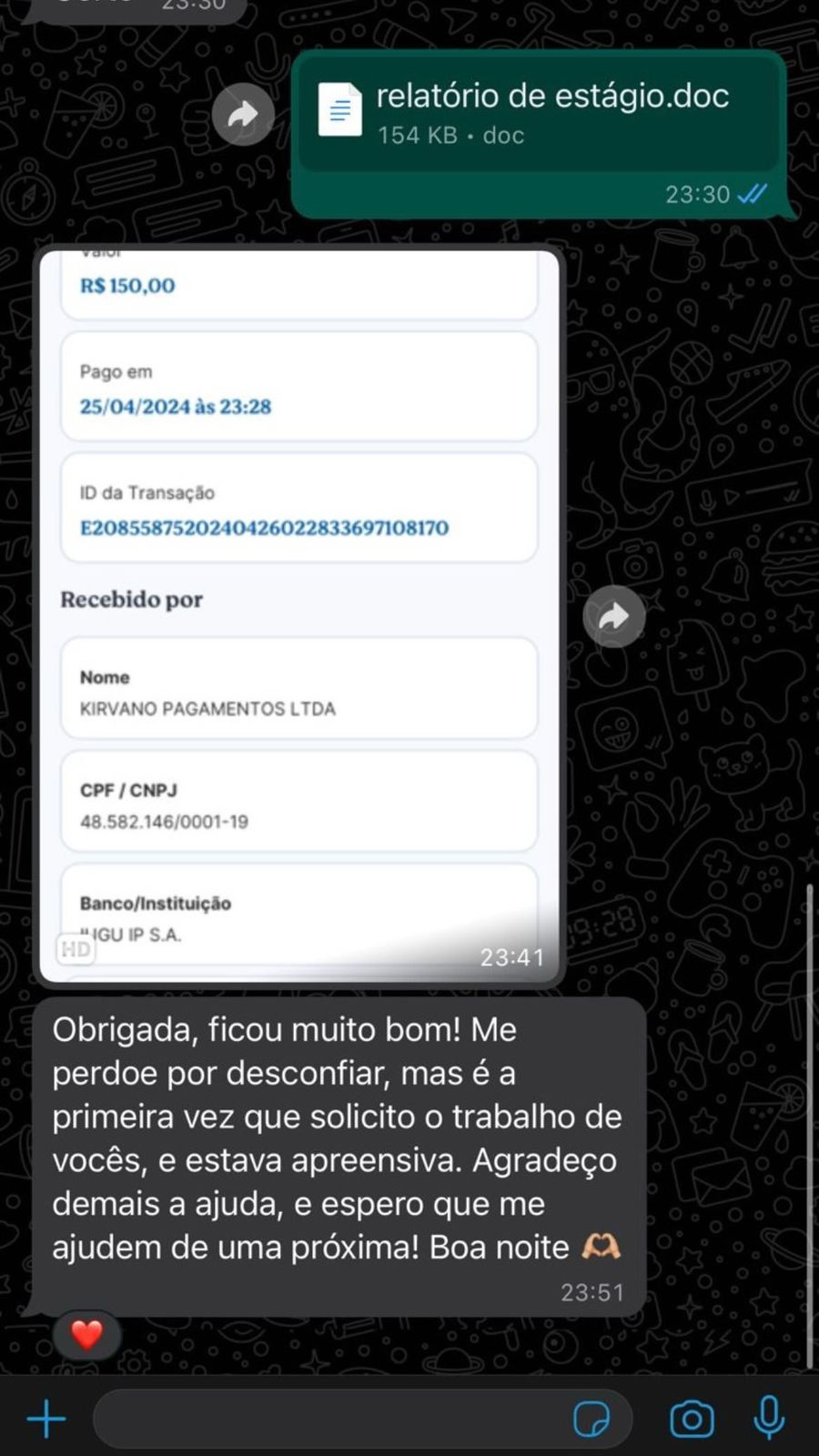Tap the microphone to record voice message
This screenshot has height=1456, width=819.
(x=769, y=1417)
